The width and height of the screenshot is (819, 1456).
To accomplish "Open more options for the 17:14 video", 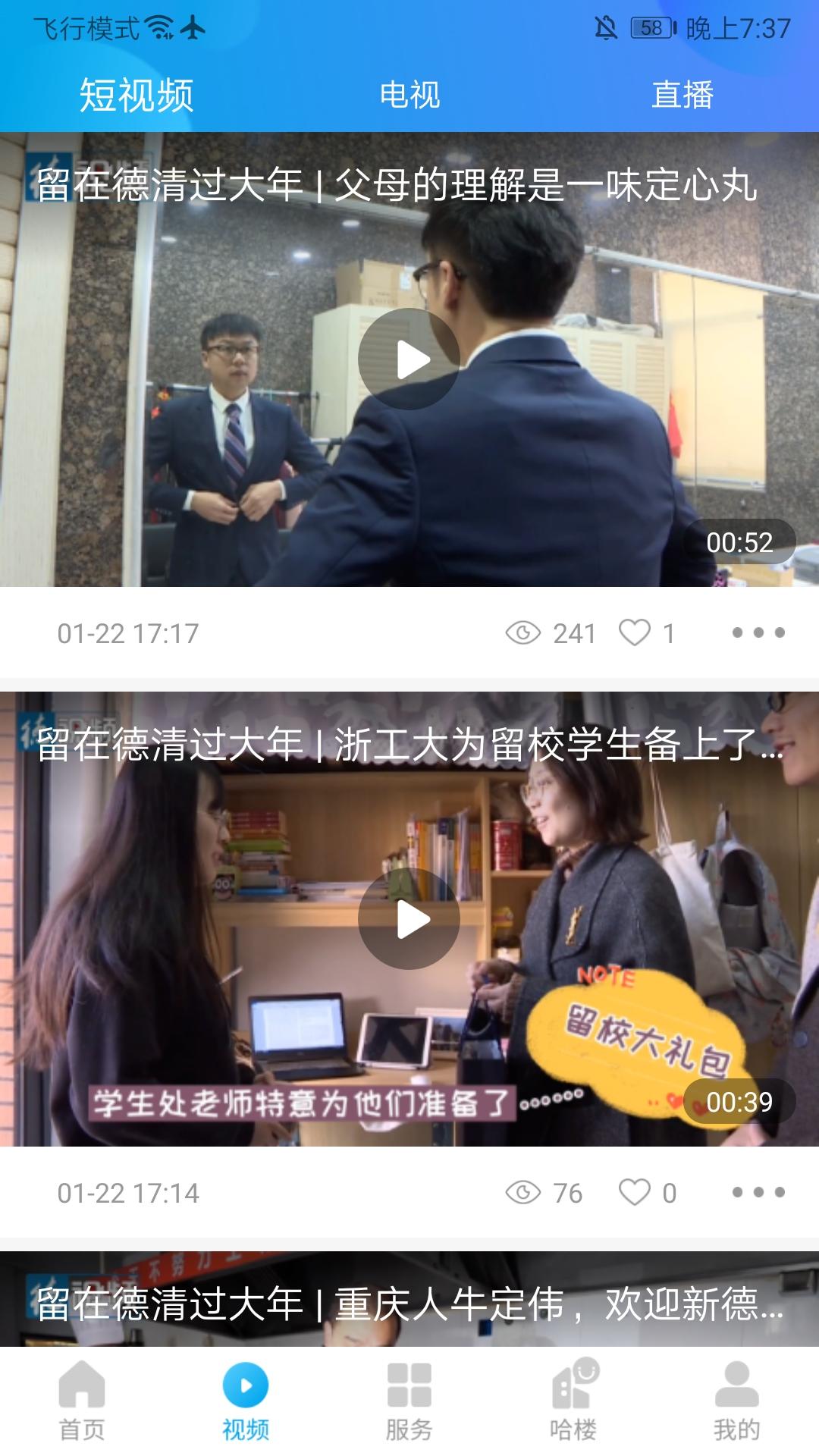I will click(x=758, y=1192).
